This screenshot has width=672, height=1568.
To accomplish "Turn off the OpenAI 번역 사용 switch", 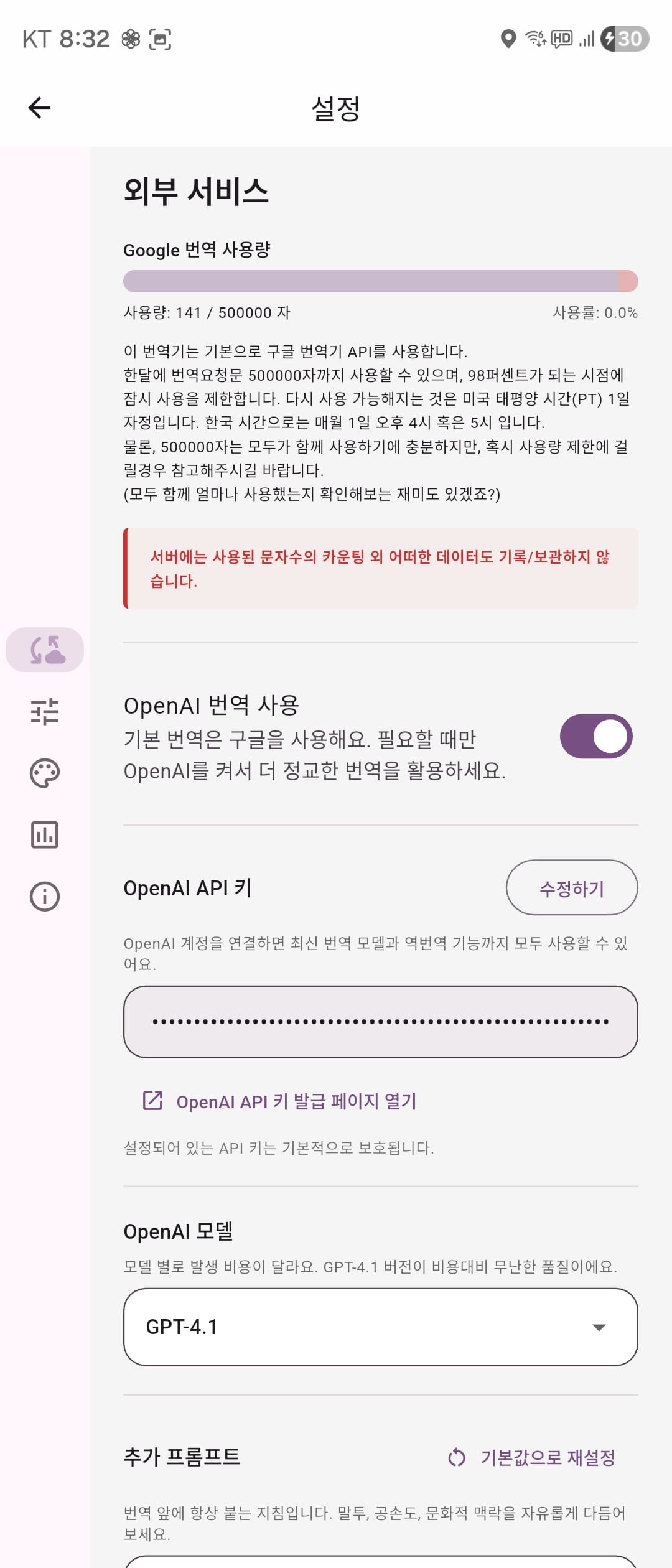I will [596, 736].
